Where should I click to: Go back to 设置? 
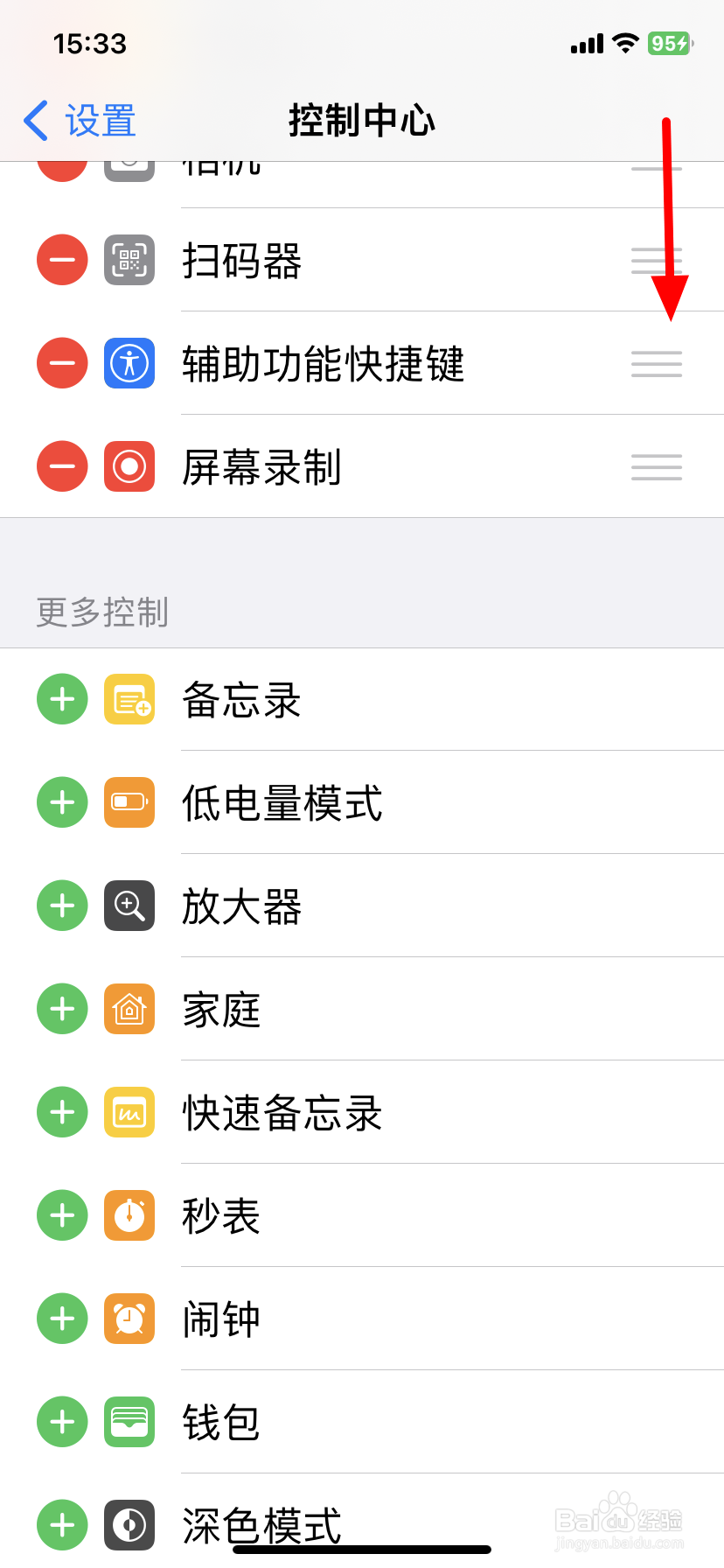pyautogui.click(x=80, y=121)
